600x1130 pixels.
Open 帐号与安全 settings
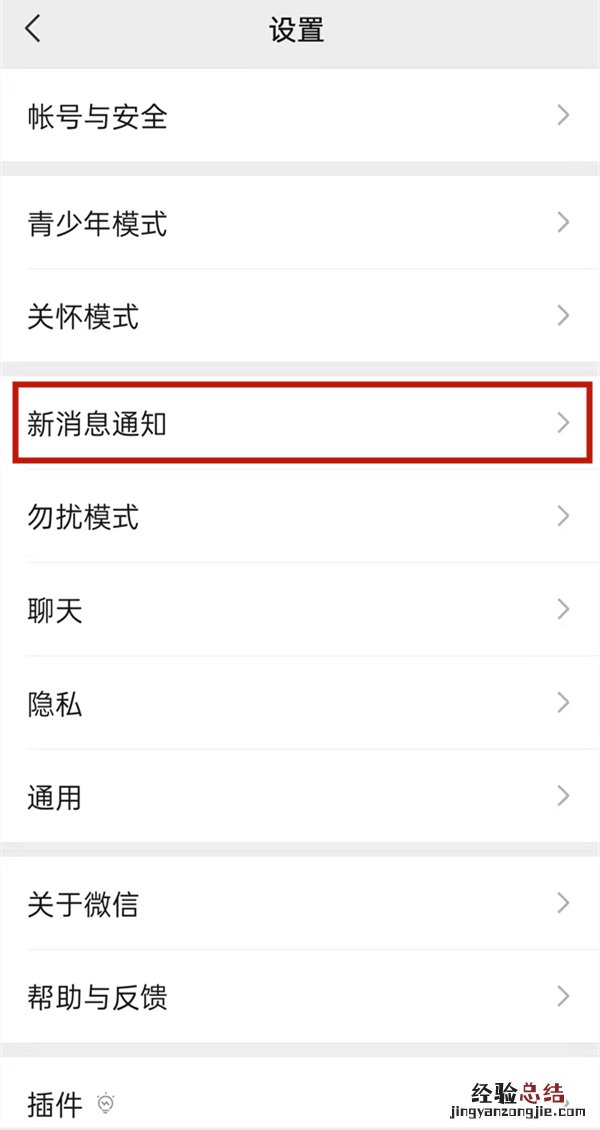click(x=300, y=117)
